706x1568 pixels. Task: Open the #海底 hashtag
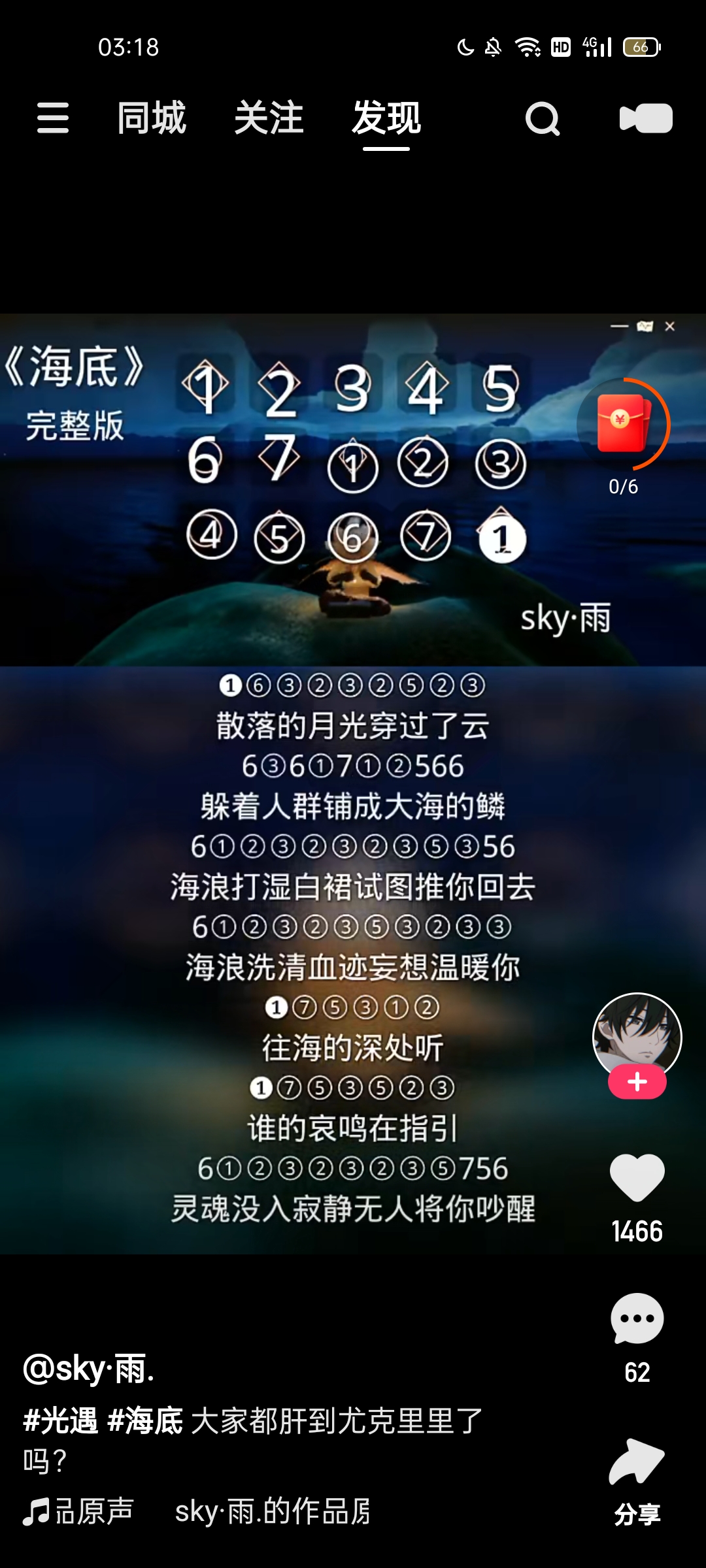point(145,1420)
